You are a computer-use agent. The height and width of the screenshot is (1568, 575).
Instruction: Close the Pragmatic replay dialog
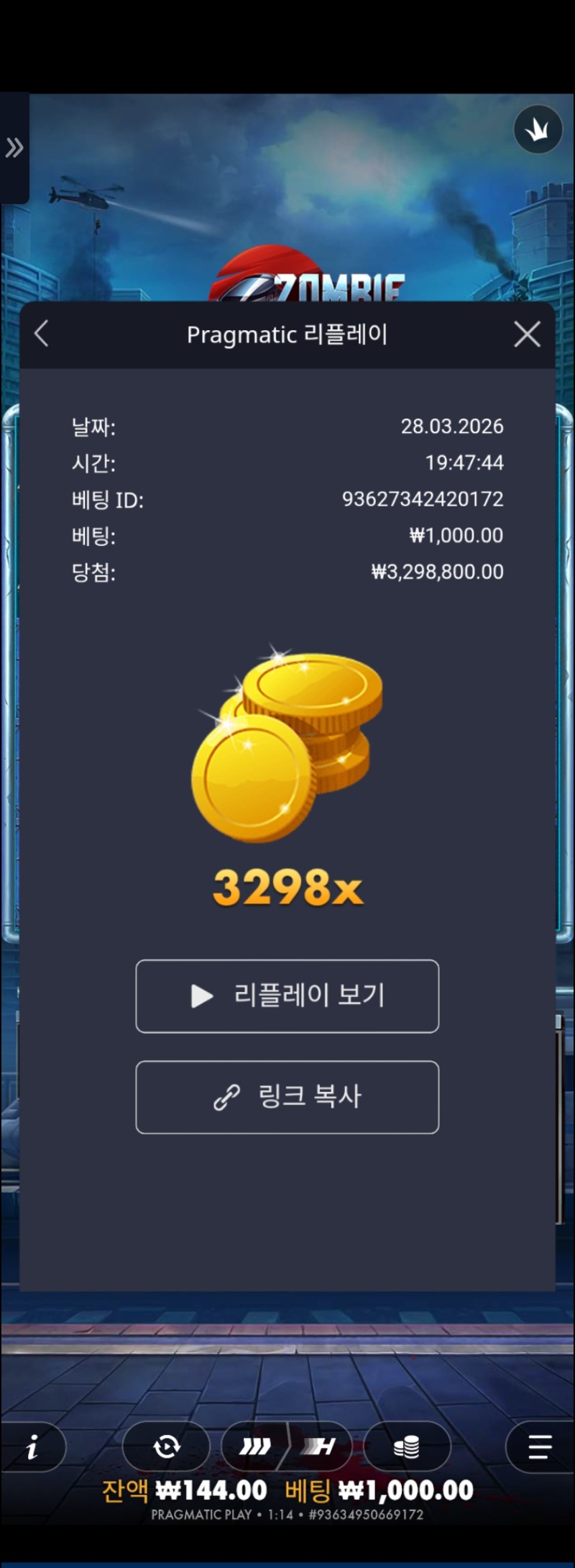pyautogui.click(x=527, y=334)
